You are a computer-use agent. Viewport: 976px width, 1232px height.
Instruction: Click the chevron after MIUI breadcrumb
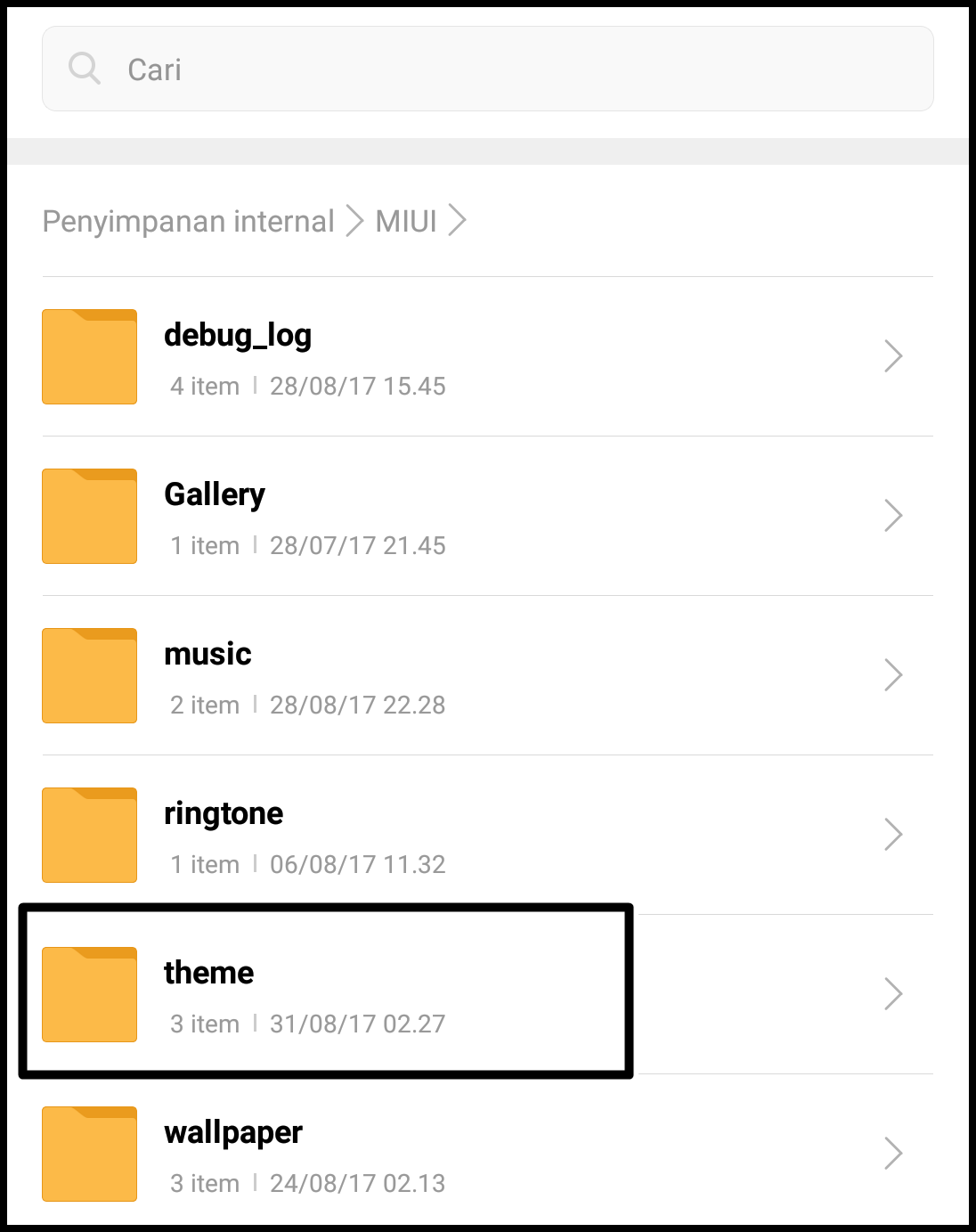coord(460,221)
